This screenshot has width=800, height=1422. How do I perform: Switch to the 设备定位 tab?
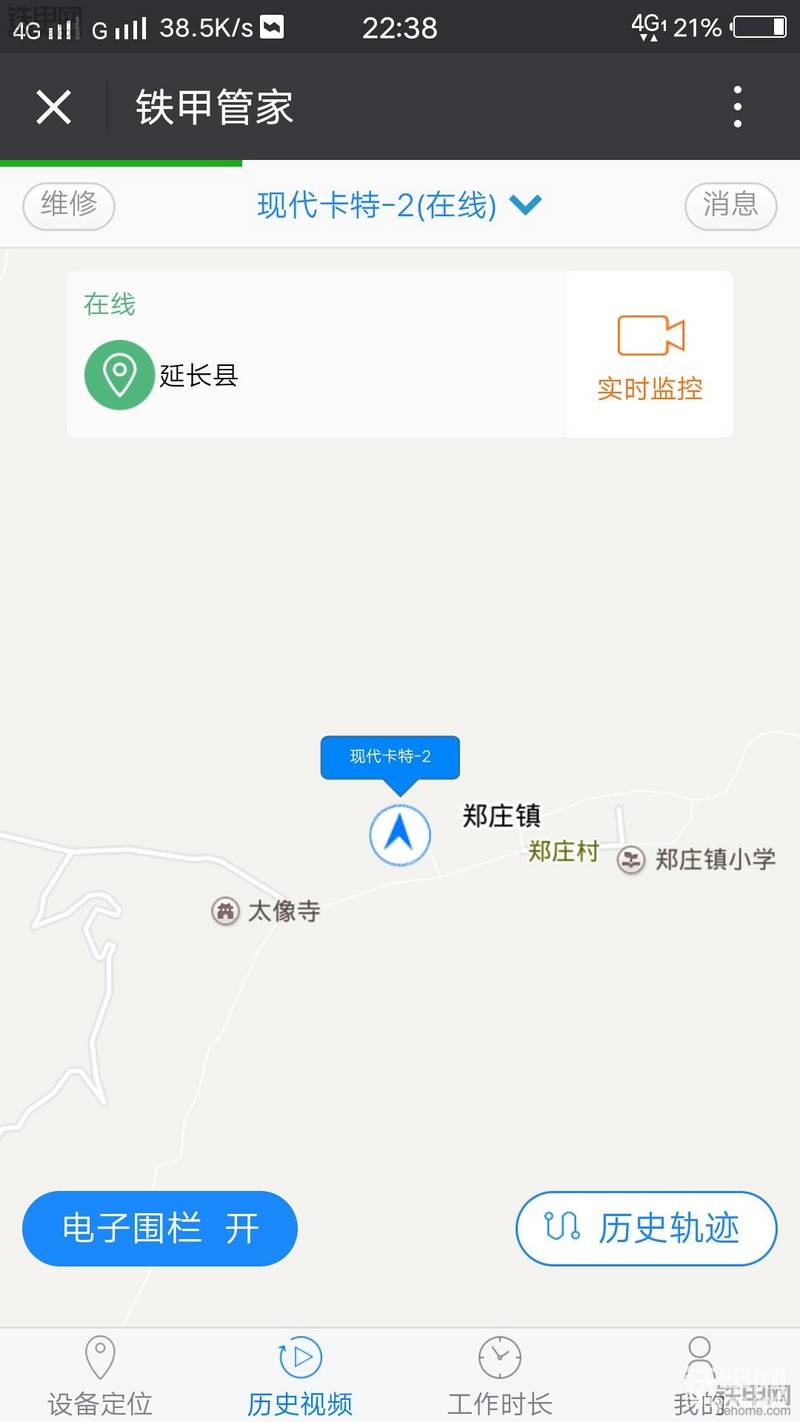[x=100, y=1376]
